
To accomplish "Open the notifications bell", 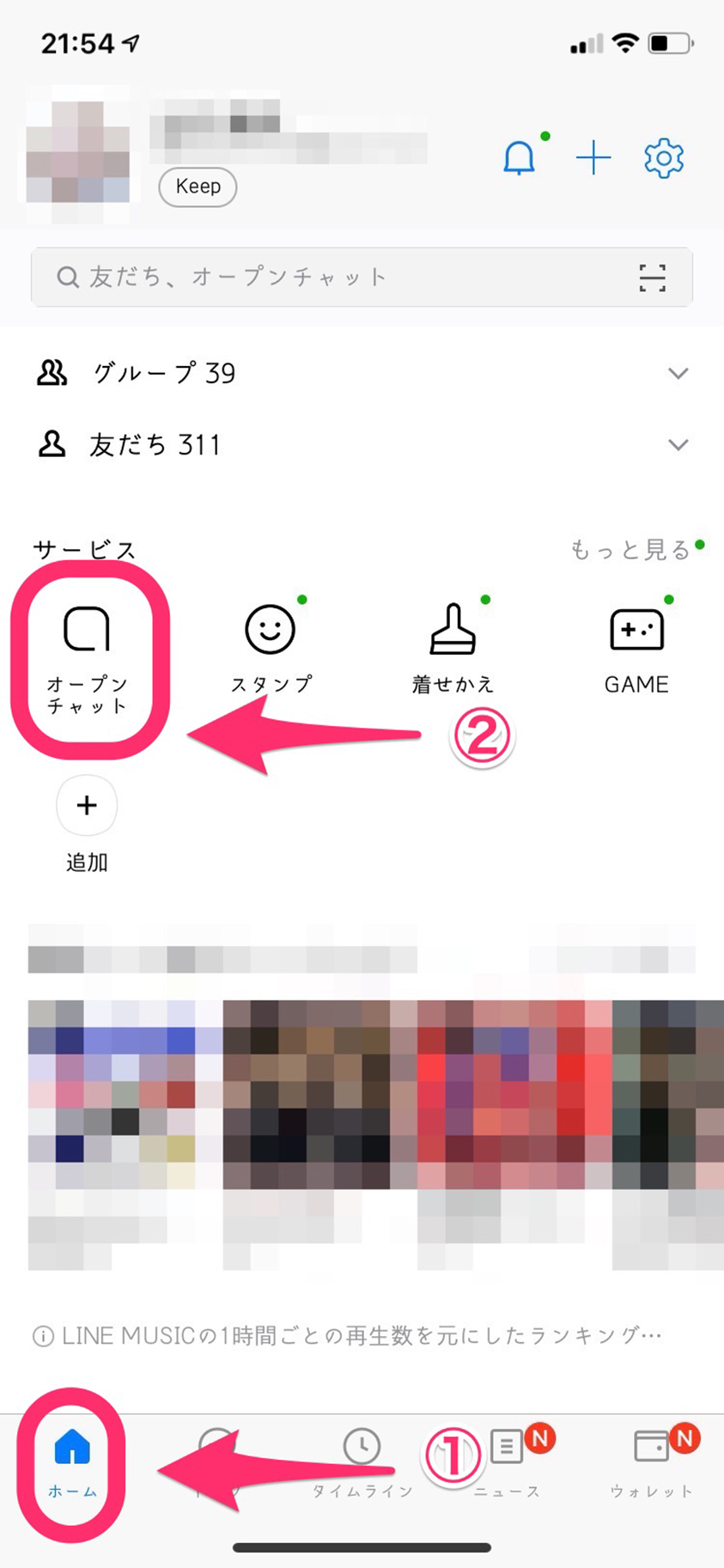I will click(x=519, y=158).
